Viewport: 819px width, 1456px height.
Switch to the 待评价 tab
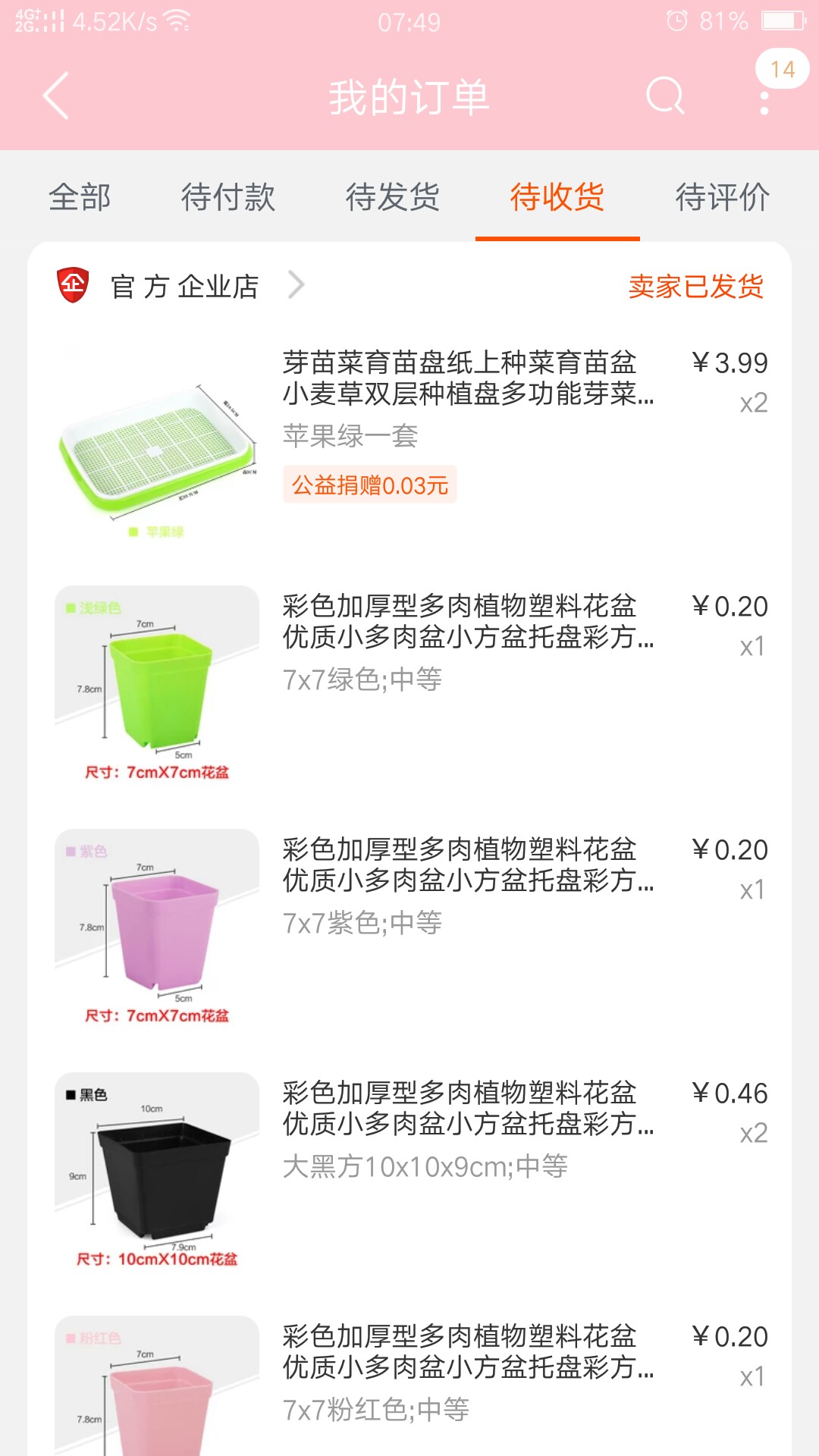[x=723, y=197]
